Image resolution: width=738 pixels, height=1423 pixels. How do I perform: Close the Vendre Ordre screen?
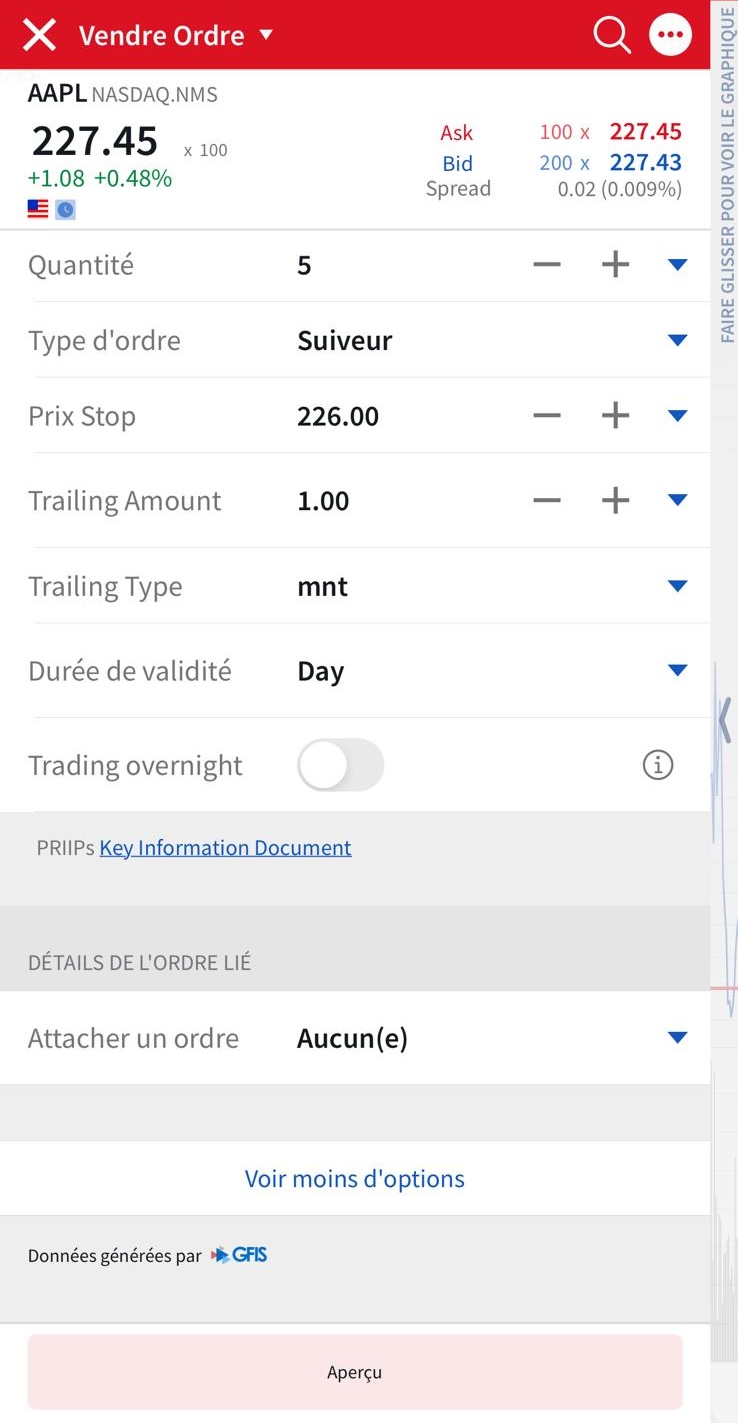tap(39, 35)
